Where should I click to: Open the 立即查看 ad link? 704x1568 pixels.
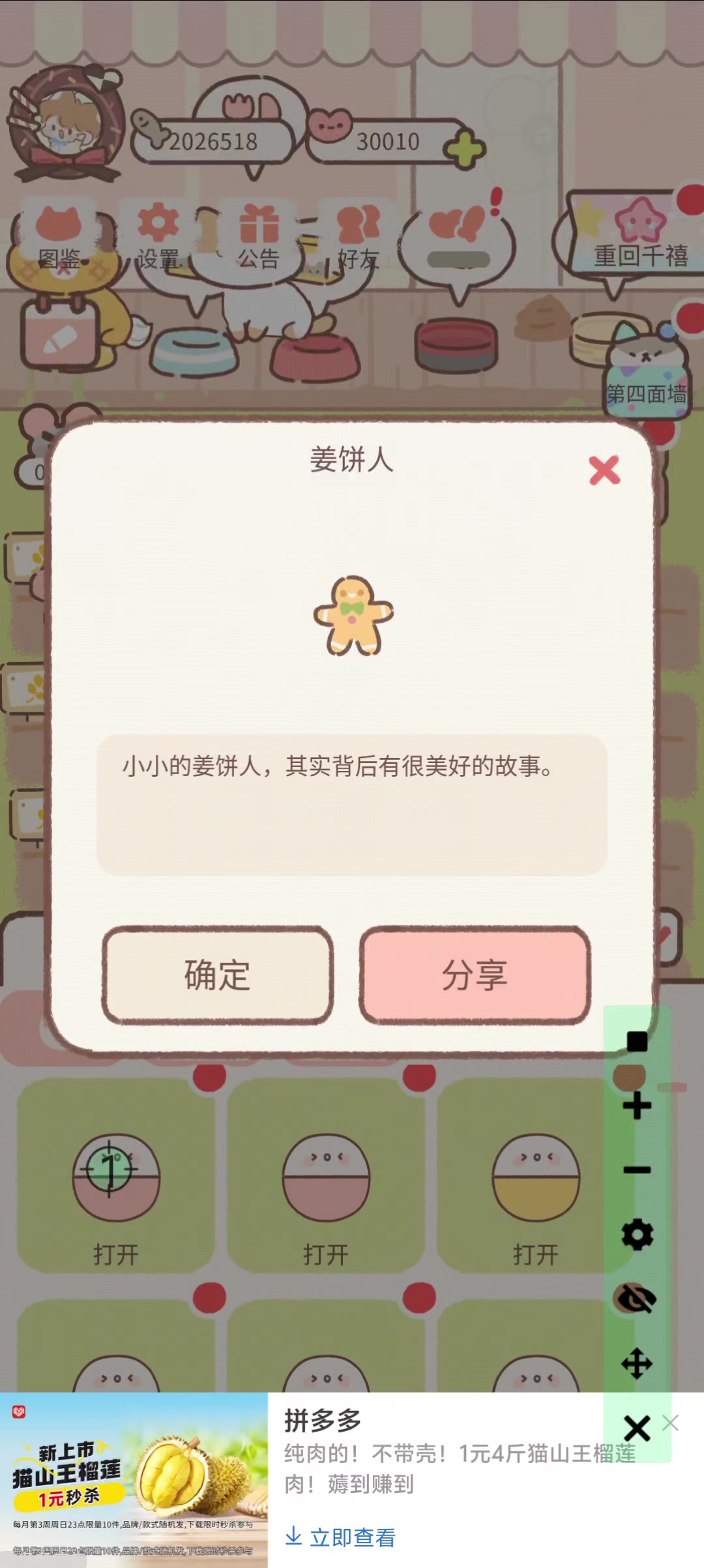340,1537
